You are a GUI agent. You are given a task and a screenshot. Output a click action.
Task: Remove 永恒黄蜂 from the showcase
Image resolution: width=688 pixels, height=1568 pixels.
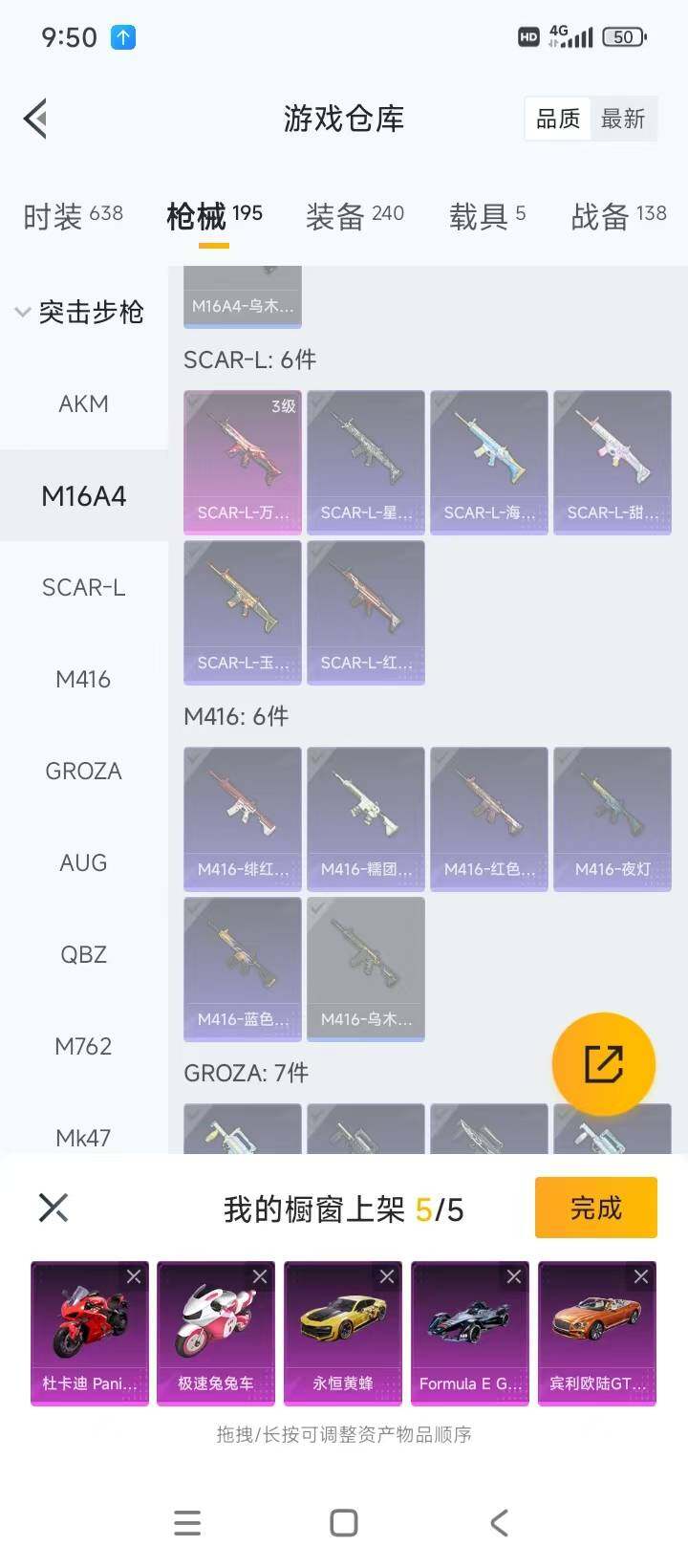coord(387,1277)
